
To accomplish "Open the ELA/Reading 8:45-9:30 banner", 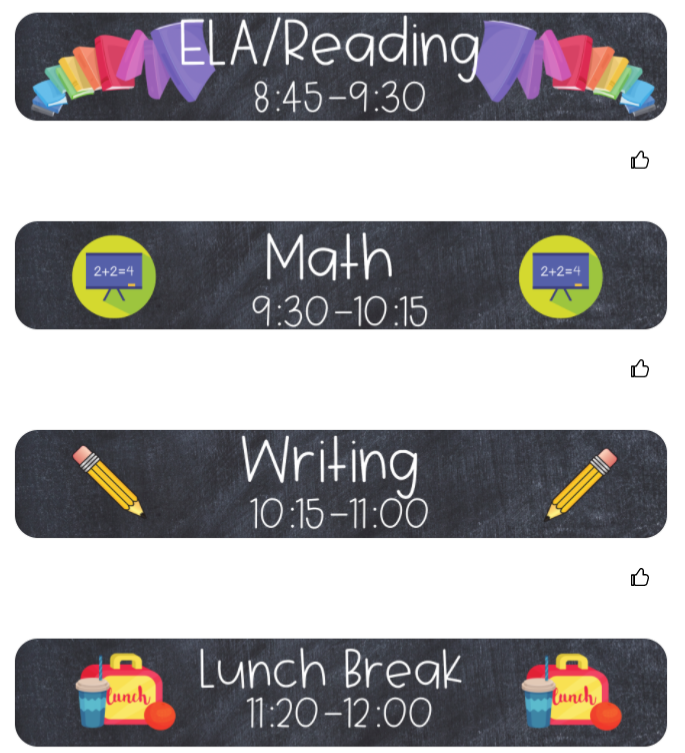I will click(341, 67).
